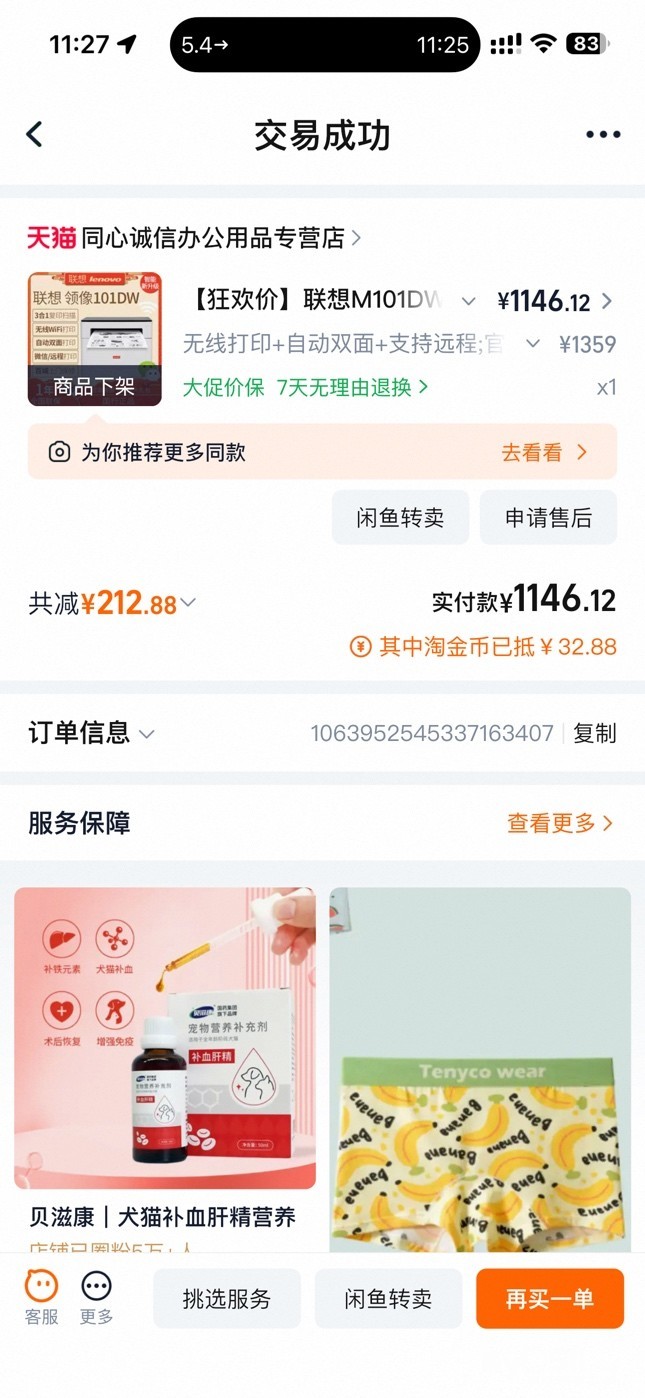Screen dimensions: 645x1398
Task: Open the 贝滋康 犬猫补血肝精 product card
Action: tap(165, 1060)
